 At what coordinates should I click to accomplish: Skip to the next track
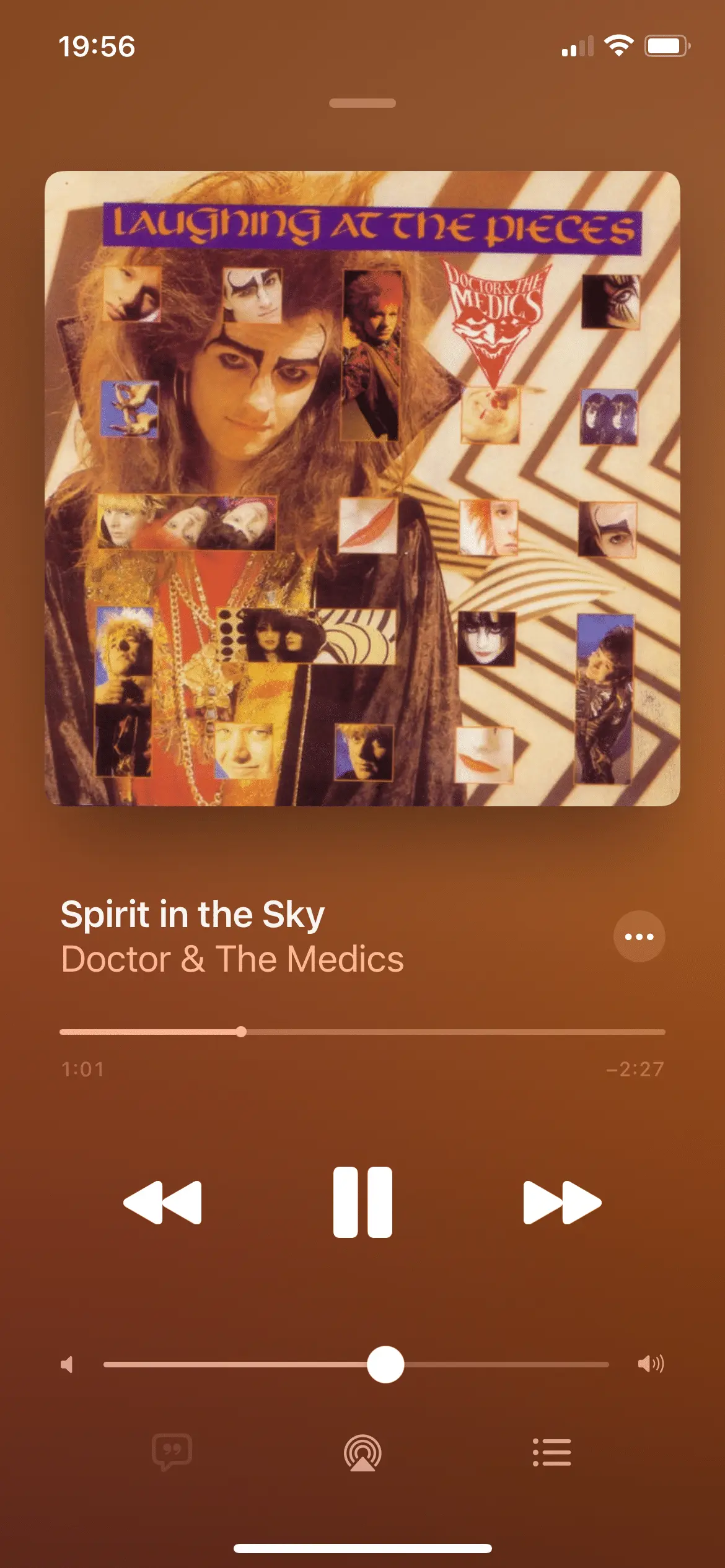[x=561, y=1202]
